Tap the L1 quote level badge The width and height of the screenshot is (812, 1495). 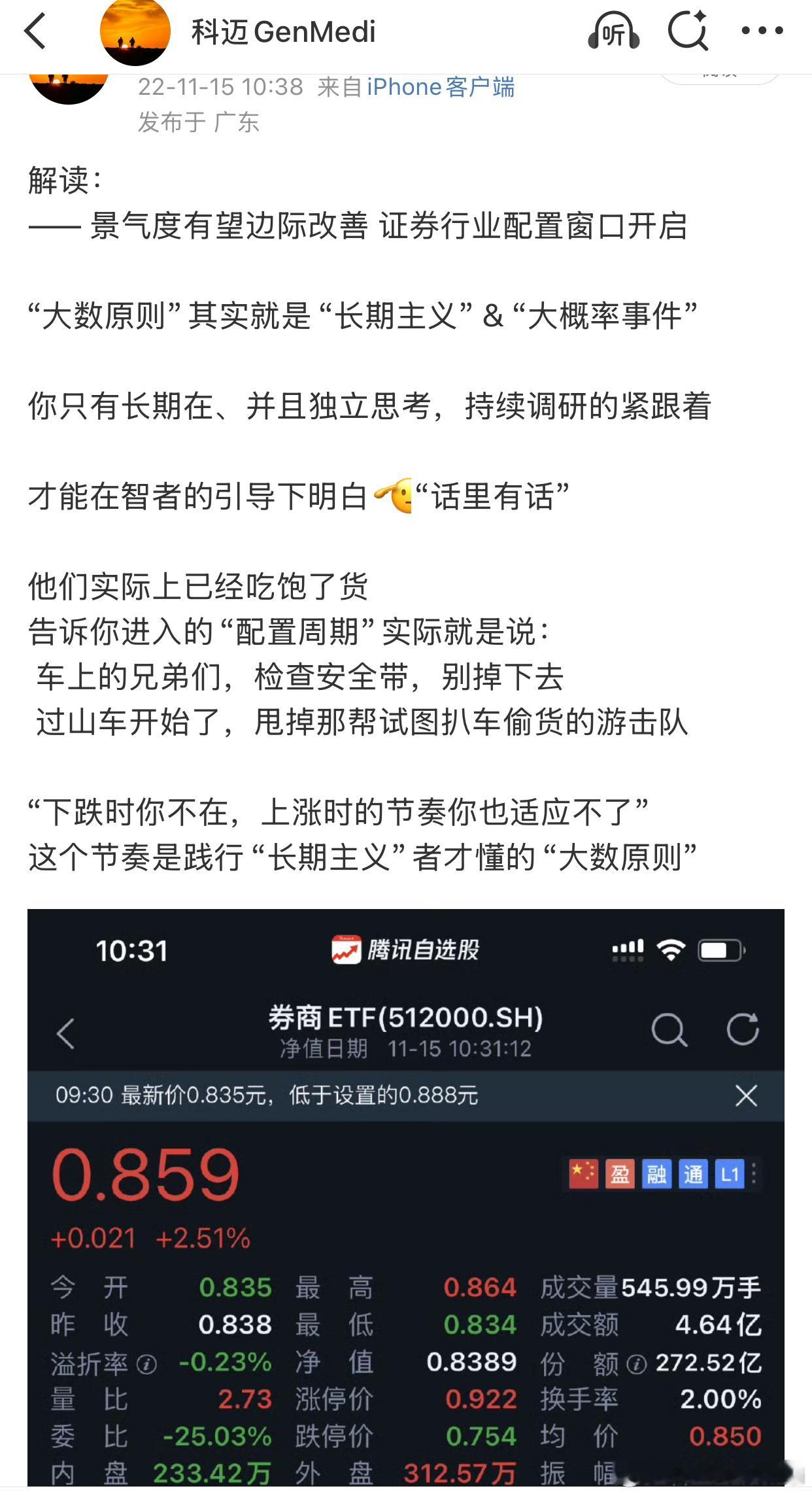[729, 1173]
